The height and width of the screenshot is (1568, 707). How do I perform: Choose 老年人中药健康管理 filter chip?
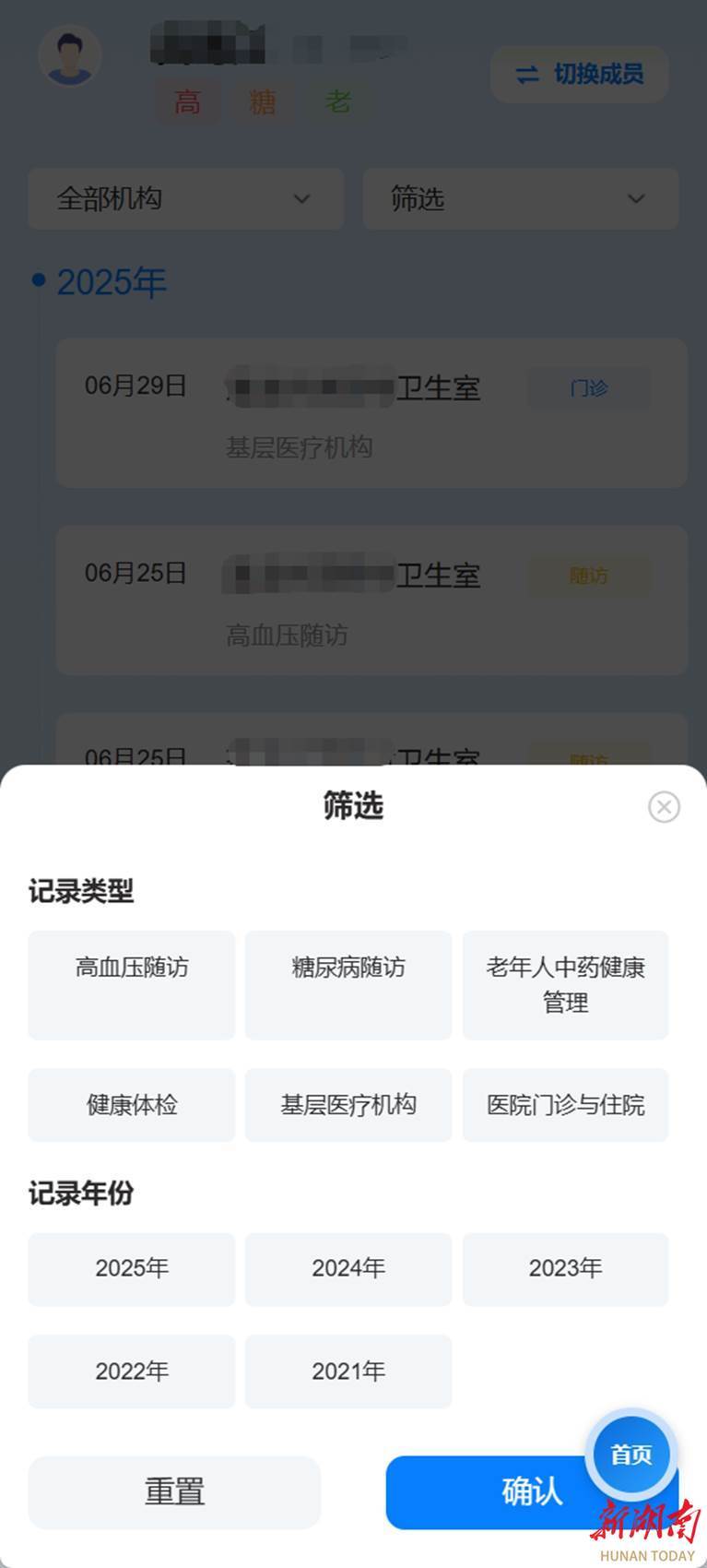tap(565, 985)
